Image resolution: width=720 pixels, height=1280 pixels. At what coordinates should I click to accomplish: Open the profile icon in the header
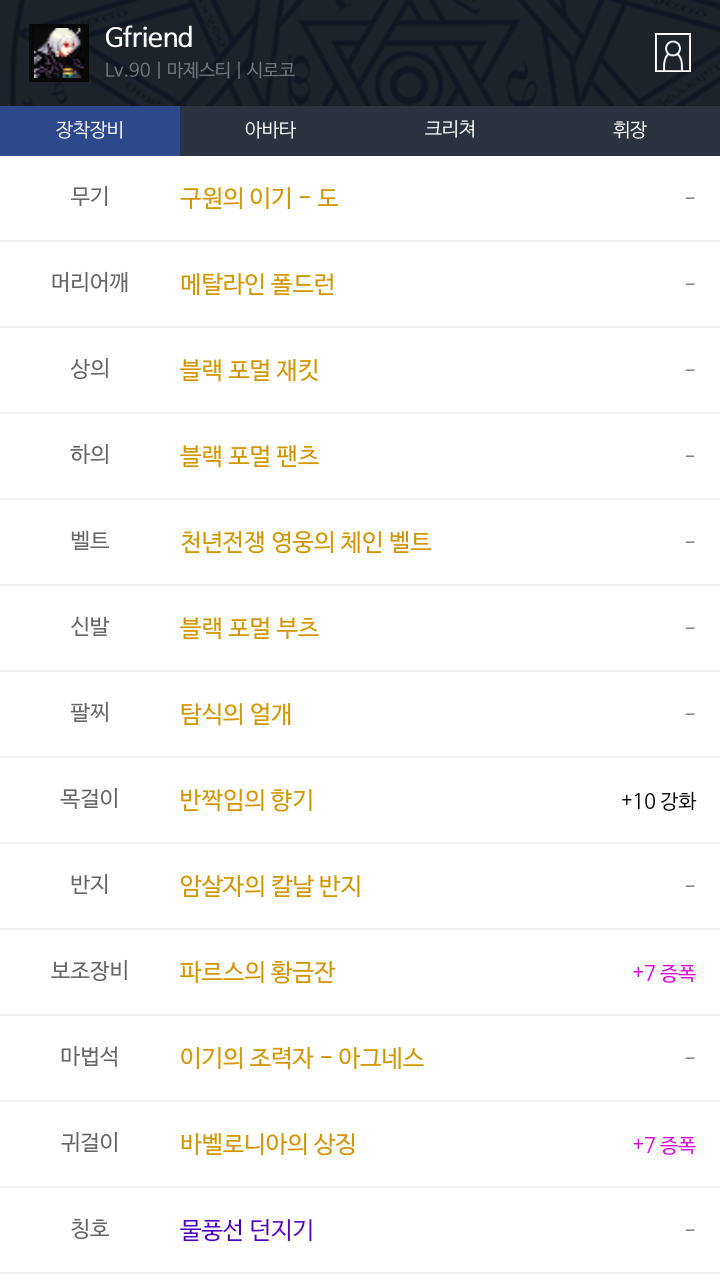[673, 52]
